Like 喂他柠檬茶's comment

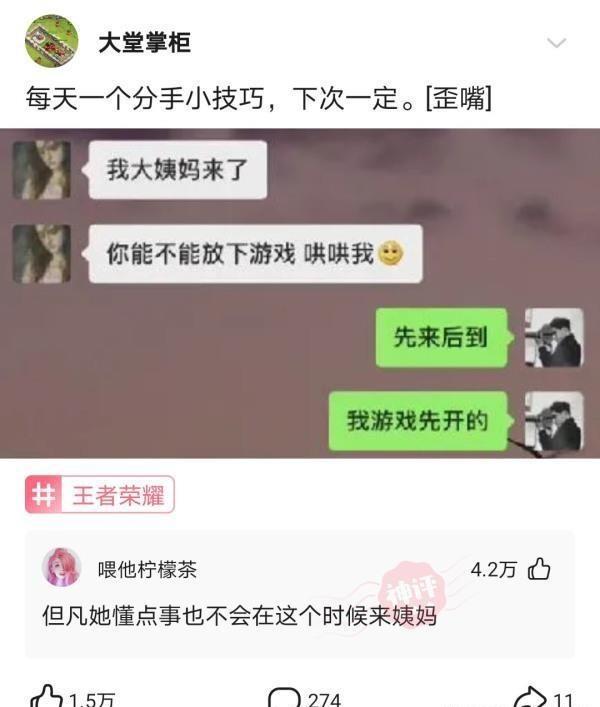click(x=539, y=570)
